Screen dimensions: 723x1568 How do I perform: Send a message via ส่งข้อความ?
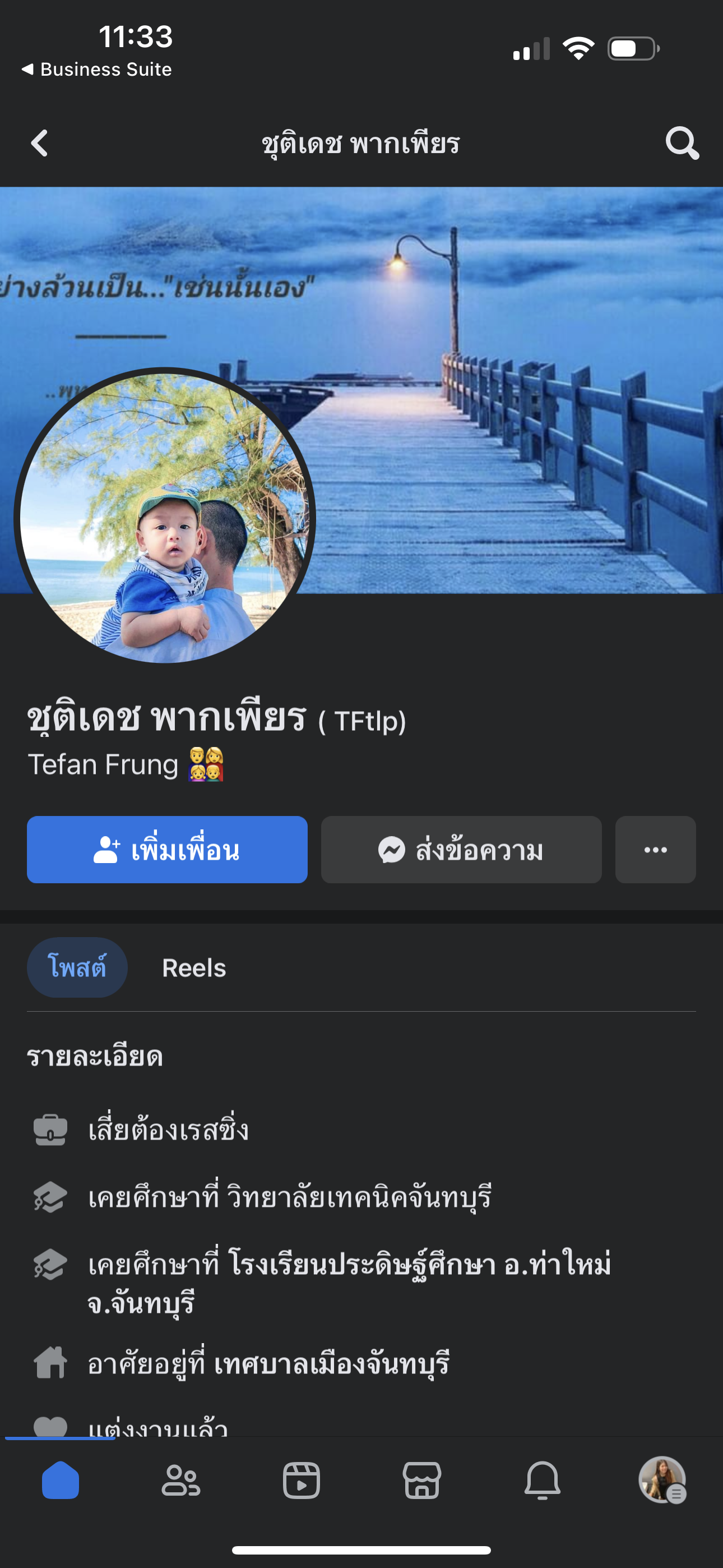click(461, 850)
